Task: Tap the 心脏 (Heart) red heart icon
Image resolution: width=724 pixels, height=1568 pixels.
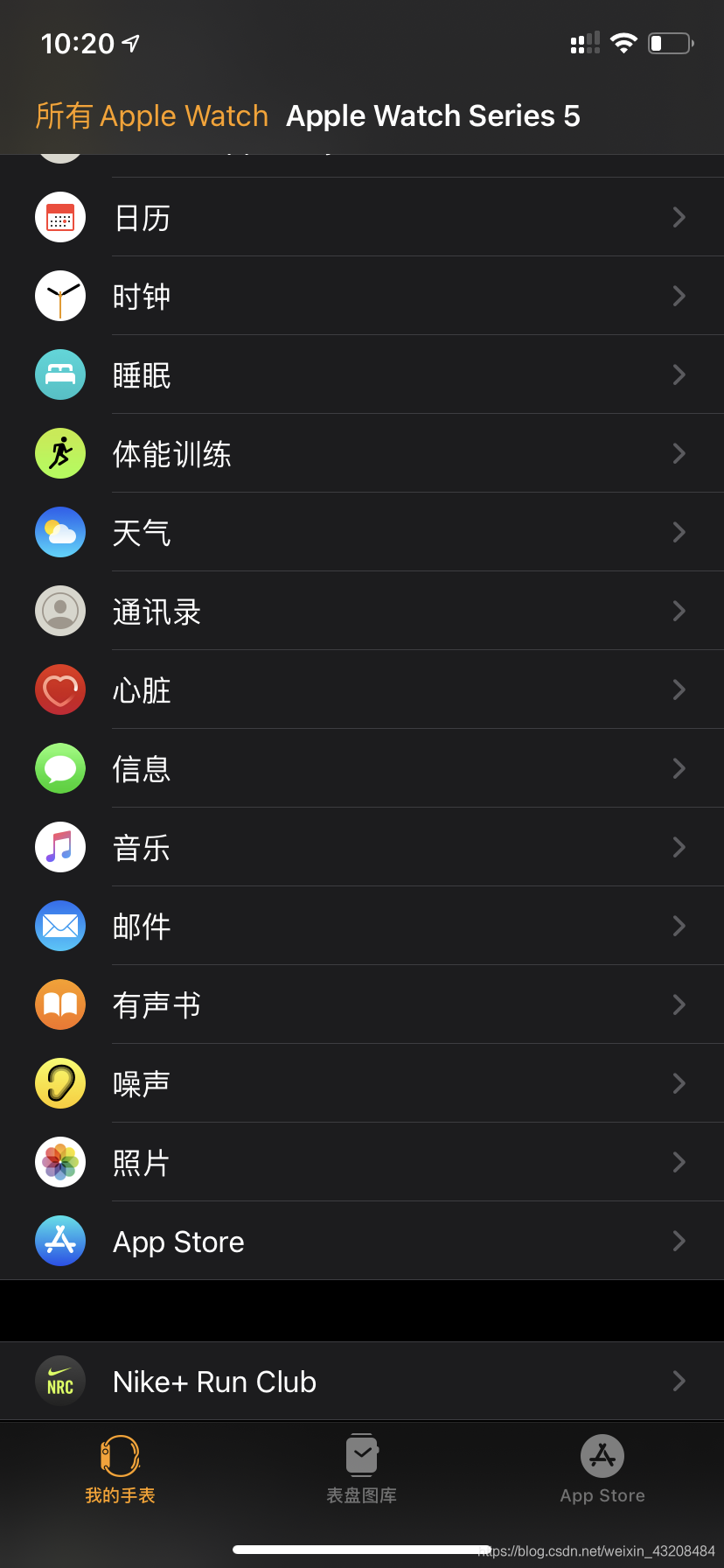Action: [x=59, y=689]
